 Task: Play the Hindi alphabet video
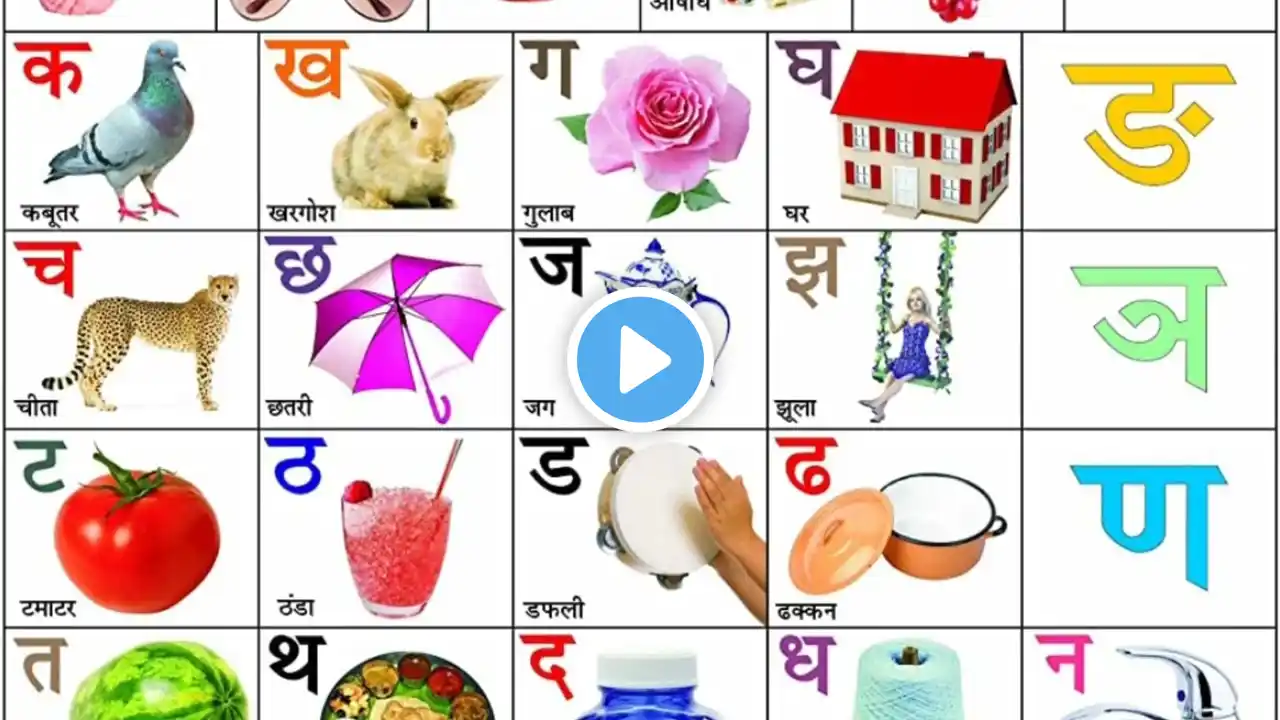(640, 360)
